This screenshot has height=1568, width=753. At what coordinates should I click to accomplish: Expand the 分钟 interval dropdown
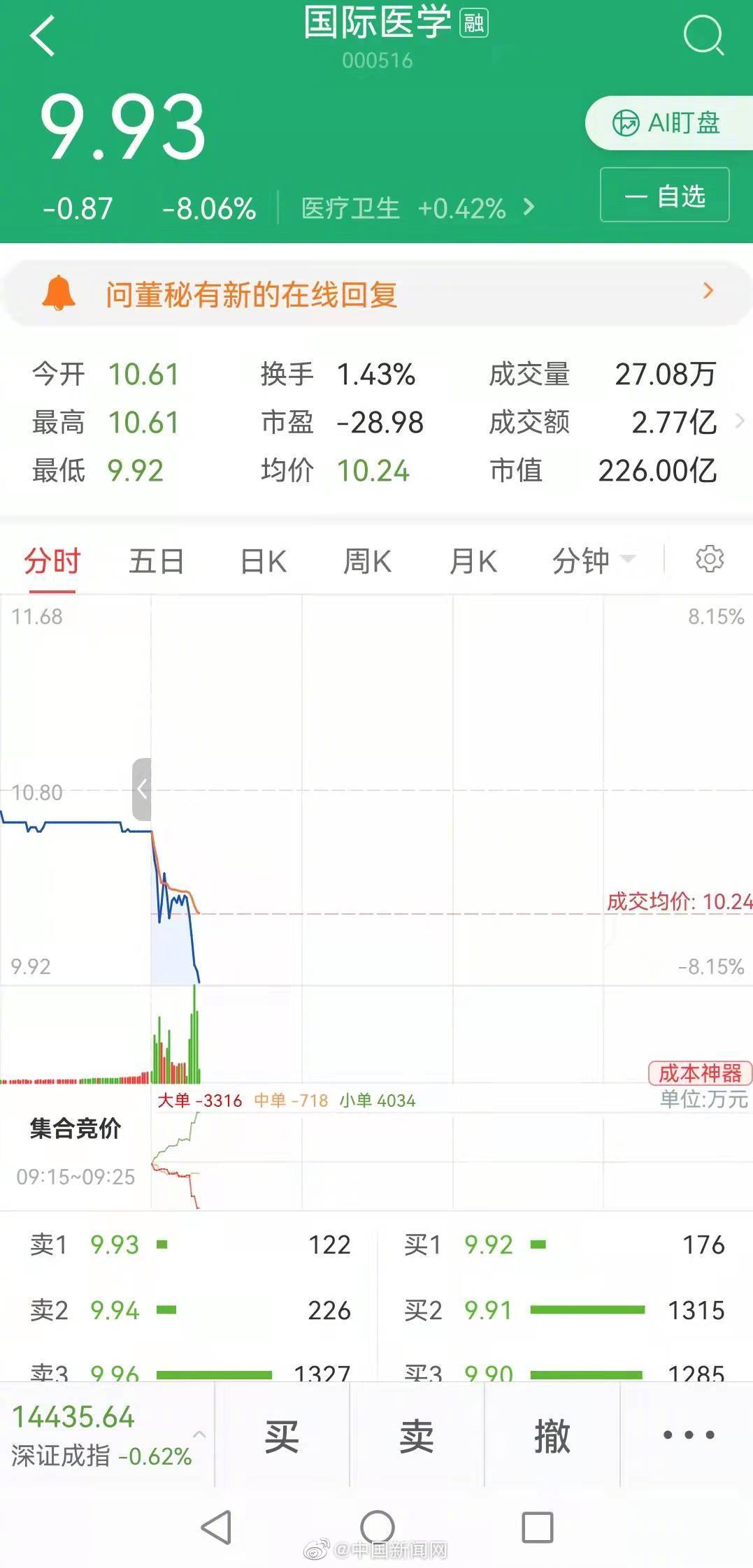pos(593,560)
